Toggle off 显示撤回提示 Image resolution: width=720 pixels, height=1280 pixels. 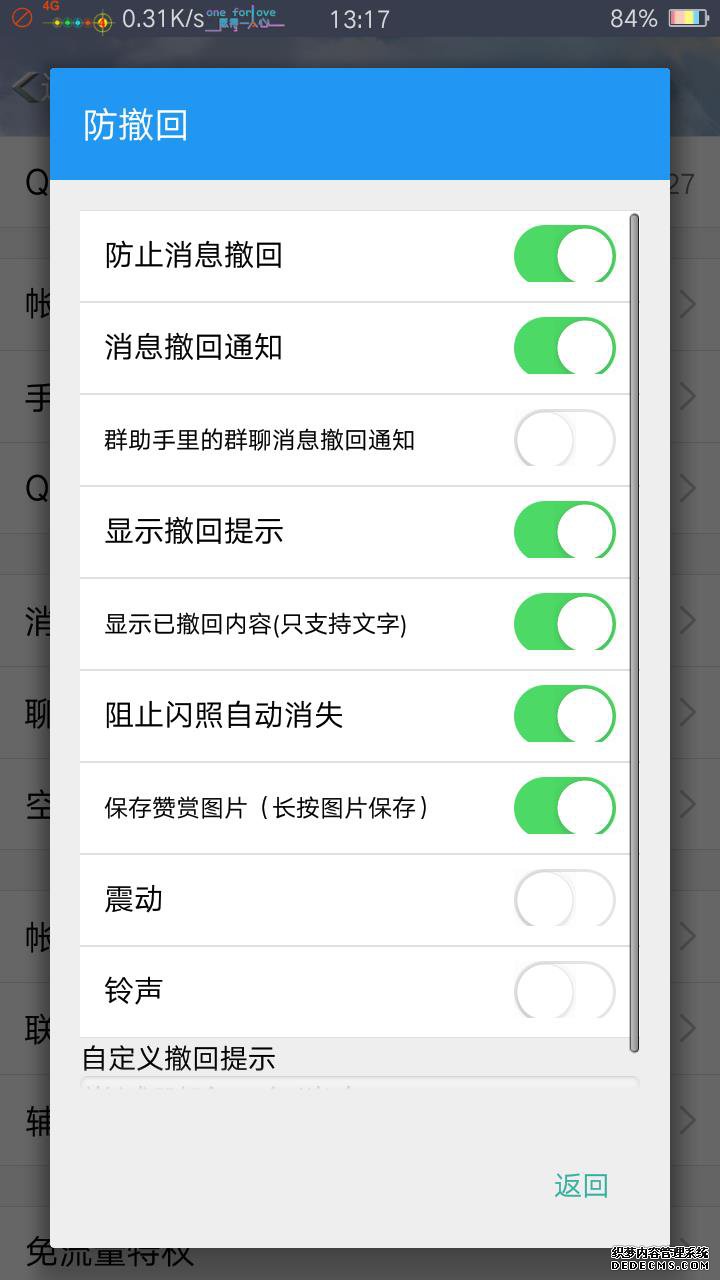[x=565, y=531]
